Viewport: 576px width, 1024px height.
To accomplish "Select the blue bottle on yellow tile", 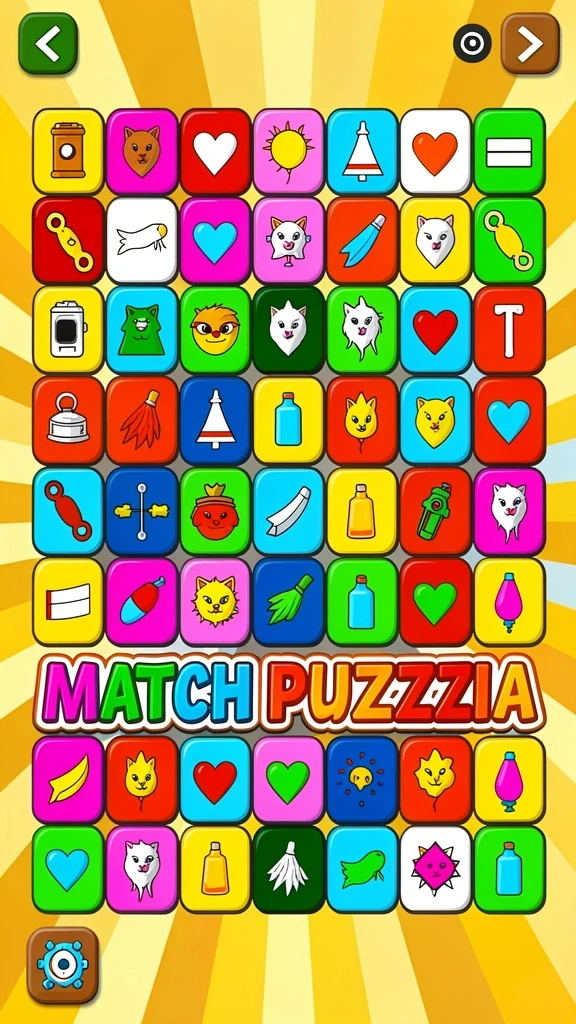I will pyautogui.click(x=289, y=421).
